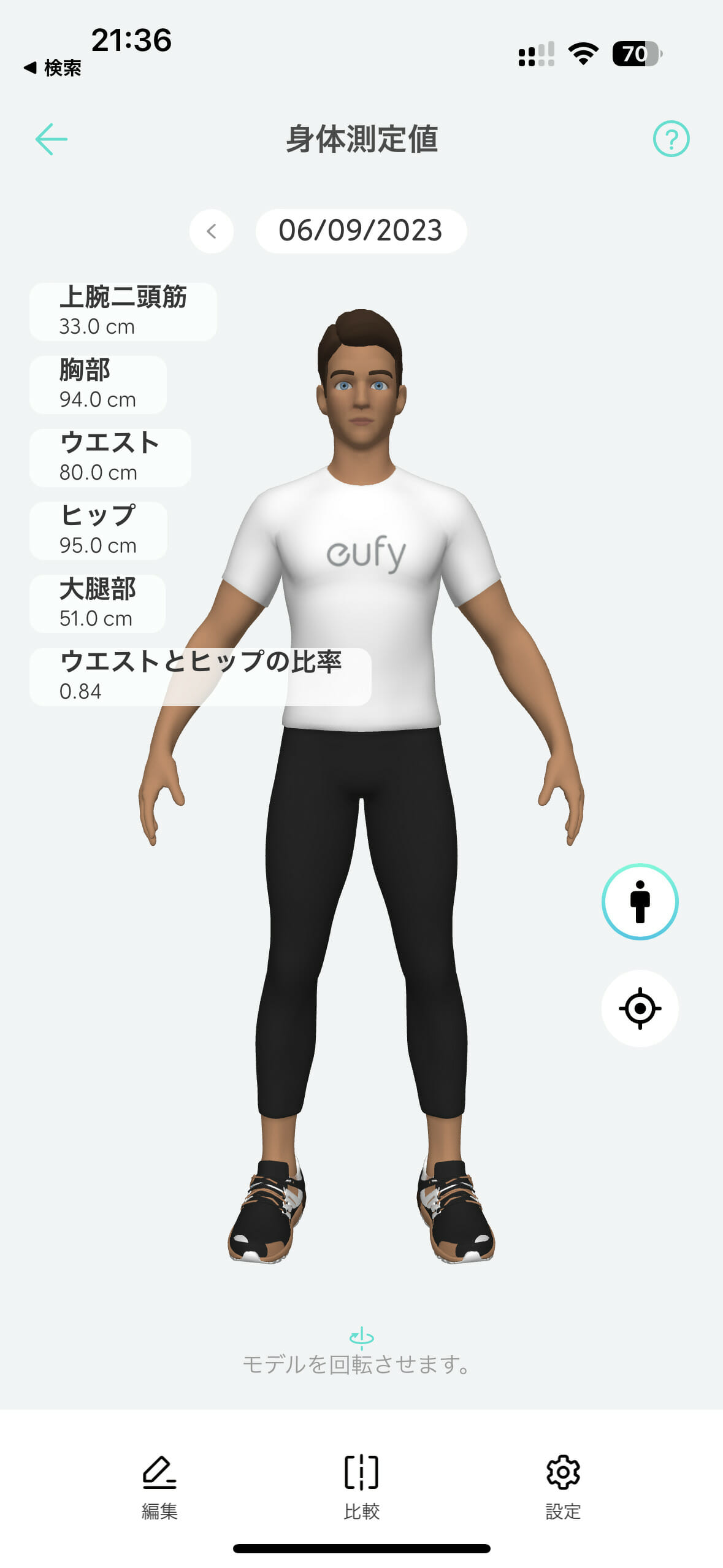Tap the crosshair target button

[x=640, y=1008]
